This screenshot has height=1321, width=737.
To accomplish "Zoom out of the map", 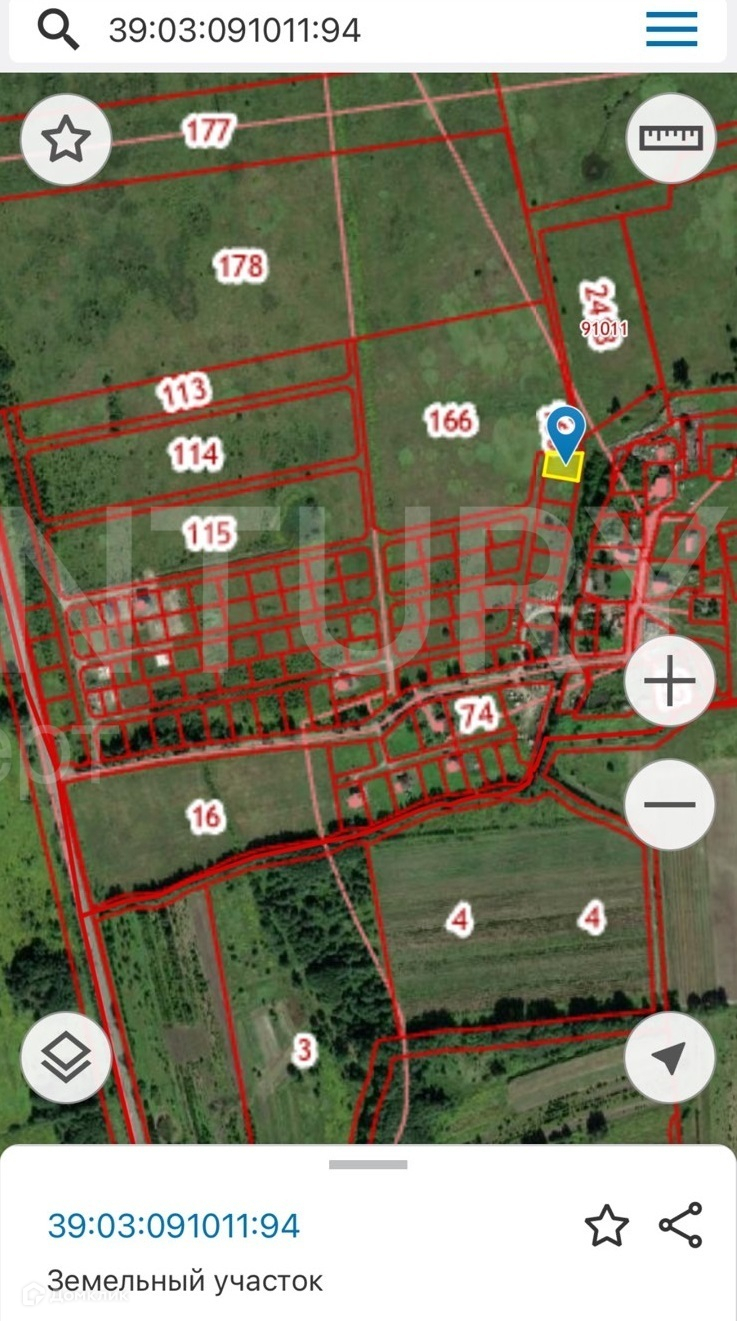I will (x=670, y=805).
